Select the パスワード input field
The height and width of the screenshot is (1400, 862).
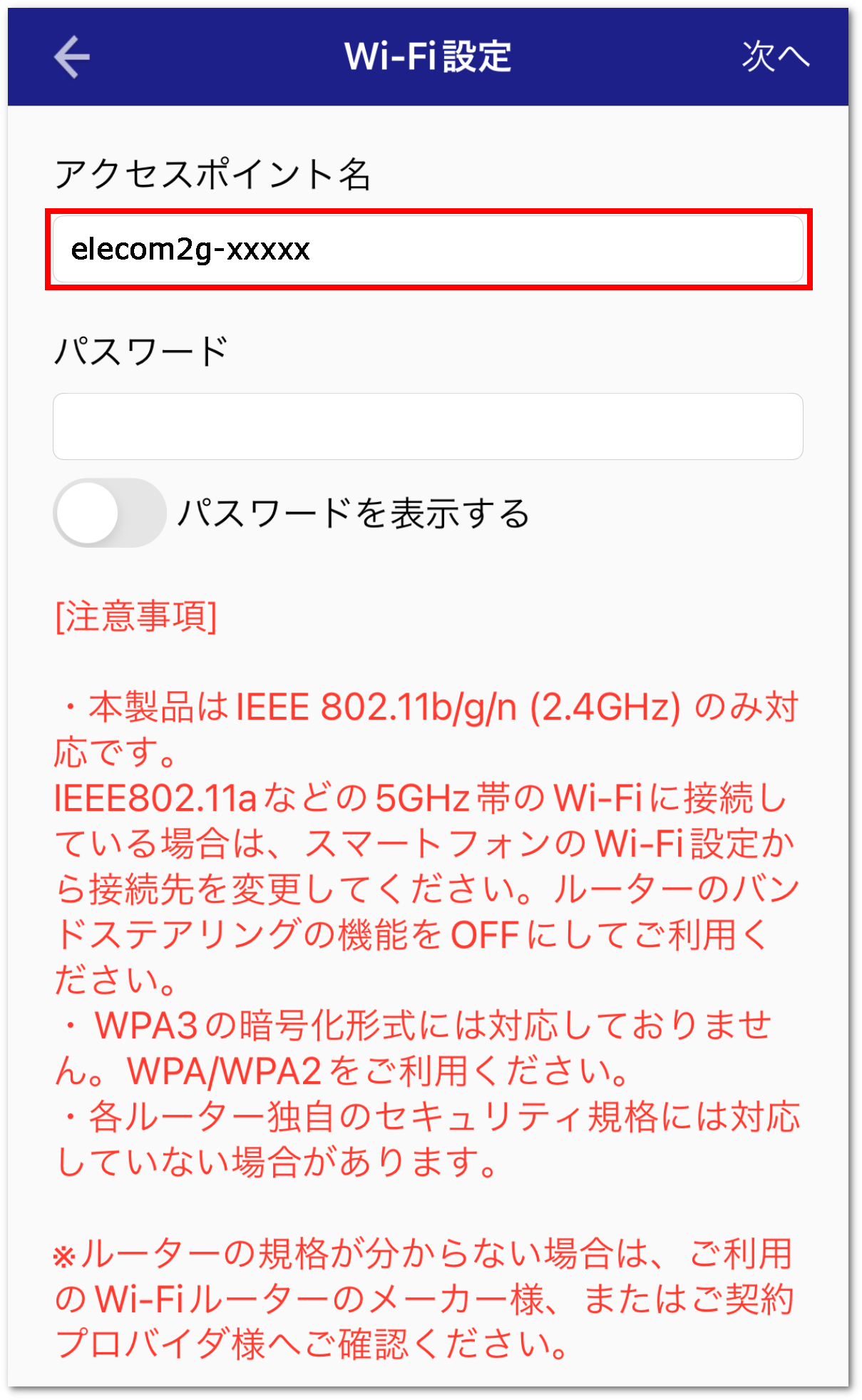click(428, 426)
